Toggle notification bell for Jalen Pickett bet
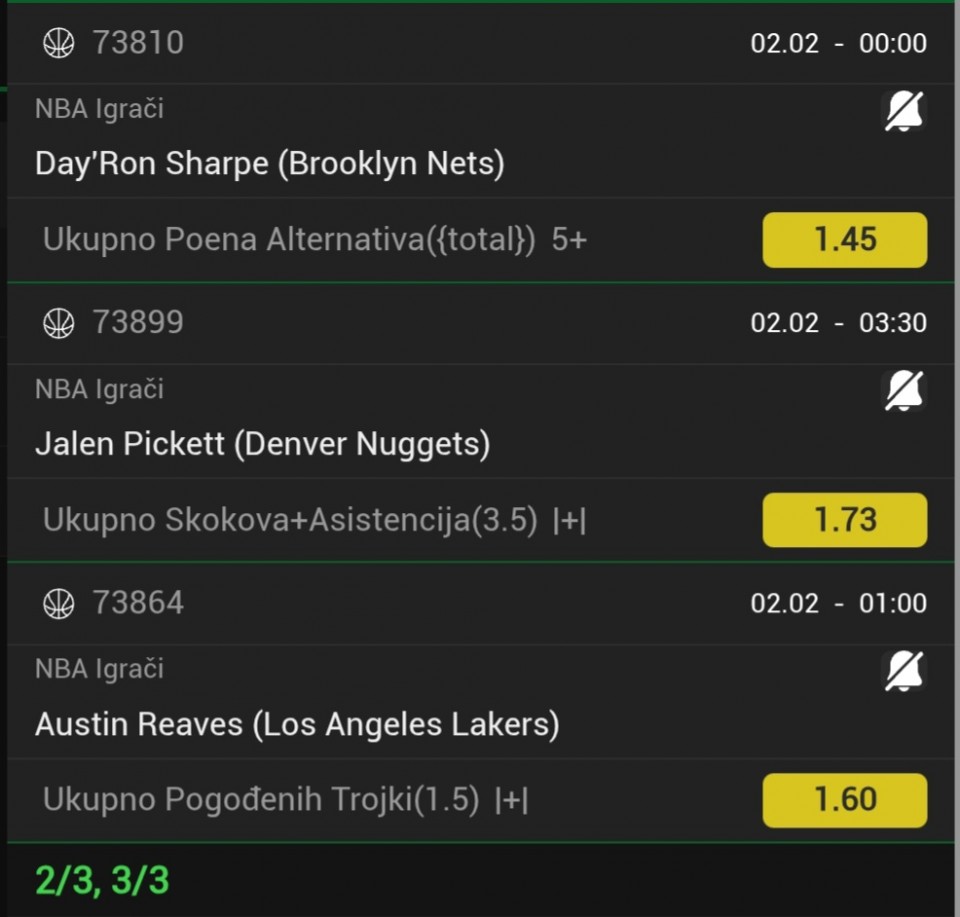 (x=904, y=391)
